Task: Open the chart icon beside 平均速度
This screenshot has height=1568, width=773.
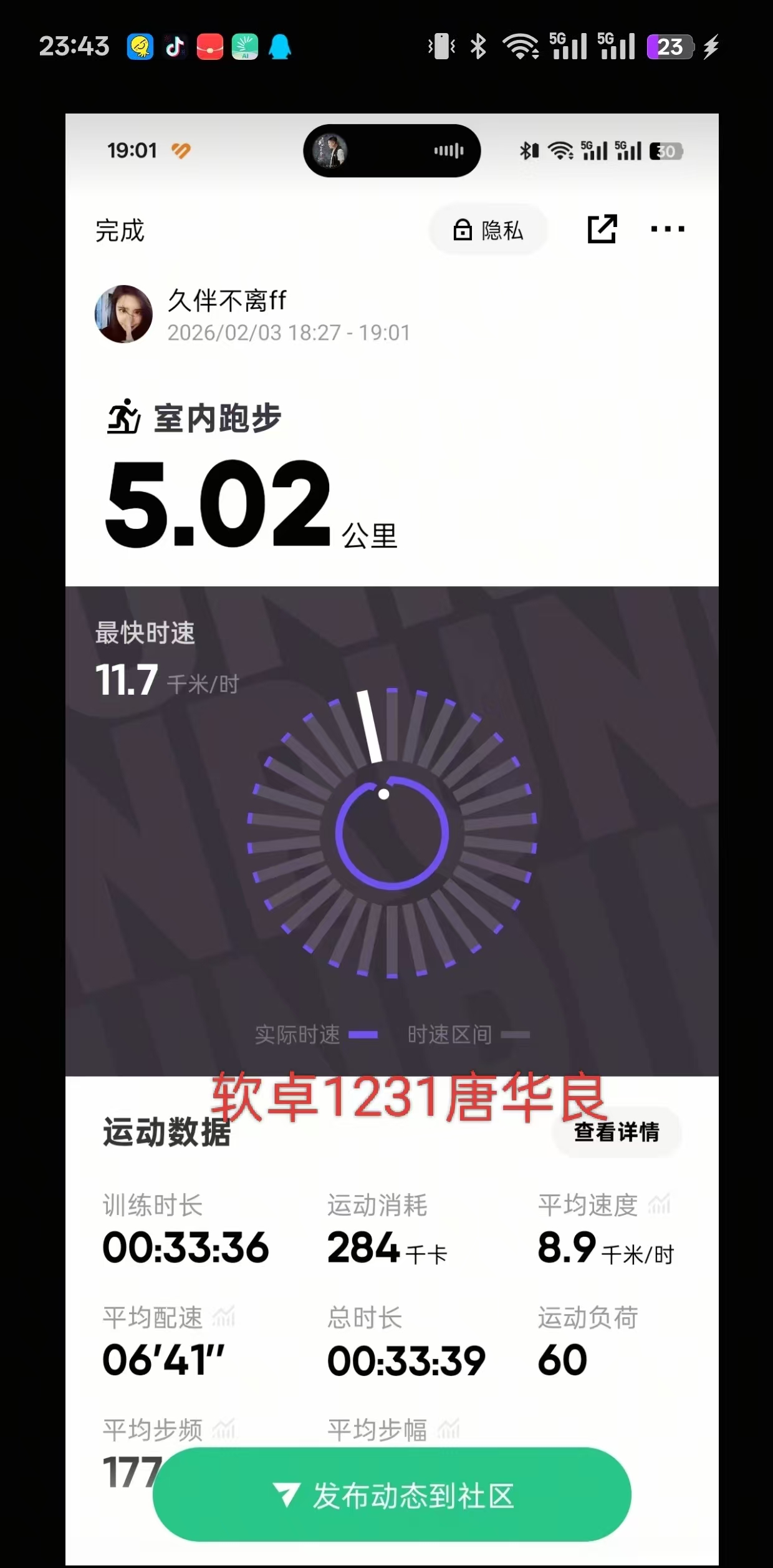Action: [x=660, y=1204]
